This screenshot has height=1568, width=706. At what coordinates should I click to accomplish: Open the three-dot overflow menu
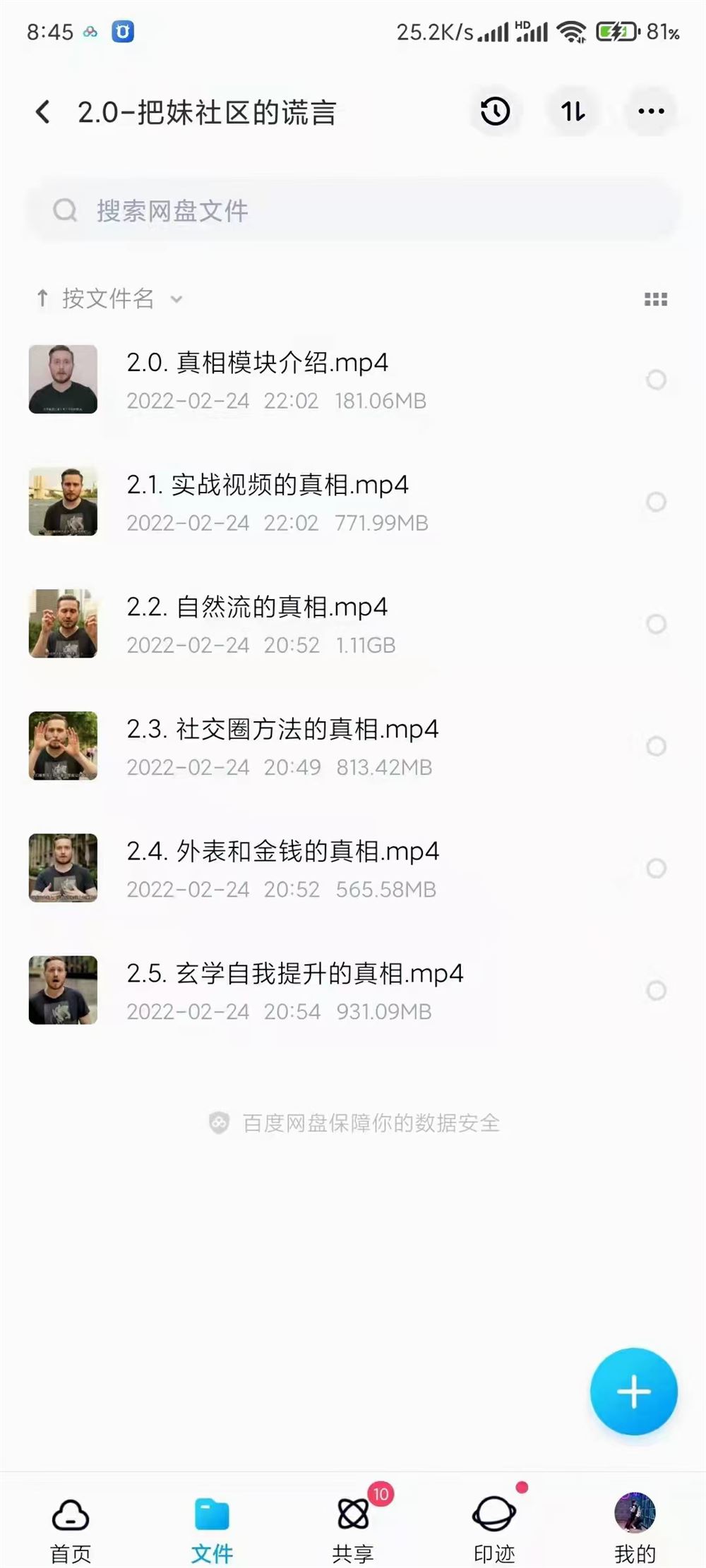coord(650,111)
